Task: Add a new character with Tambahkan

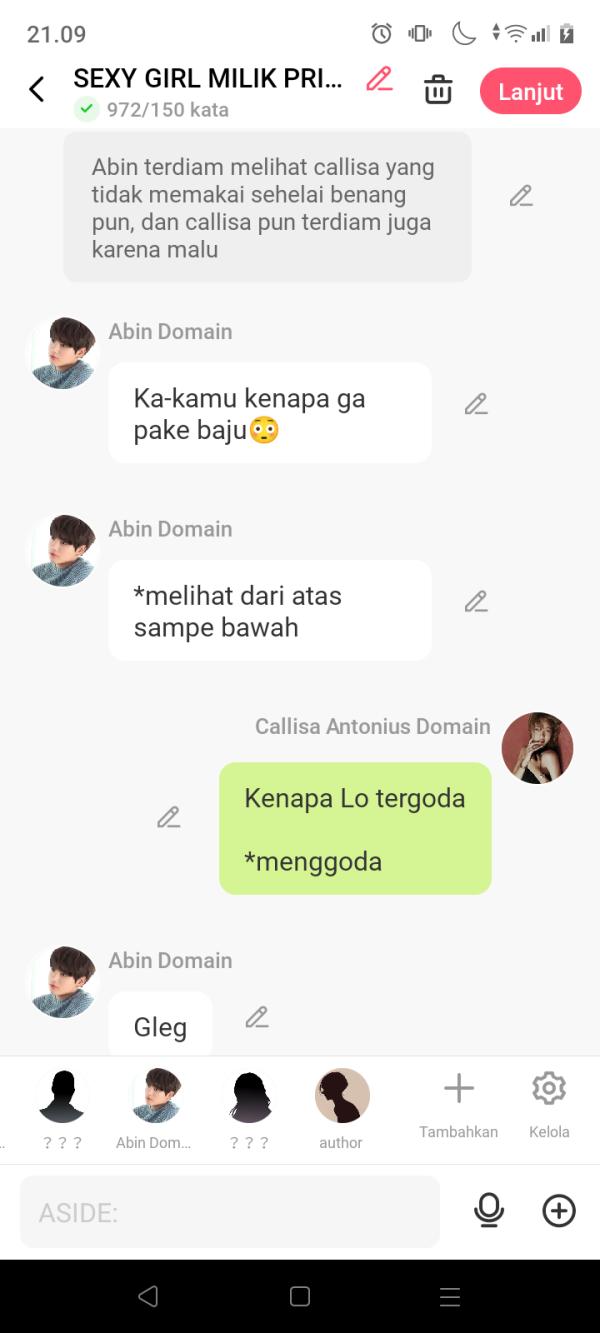Action: click(x=459, y=1098)
